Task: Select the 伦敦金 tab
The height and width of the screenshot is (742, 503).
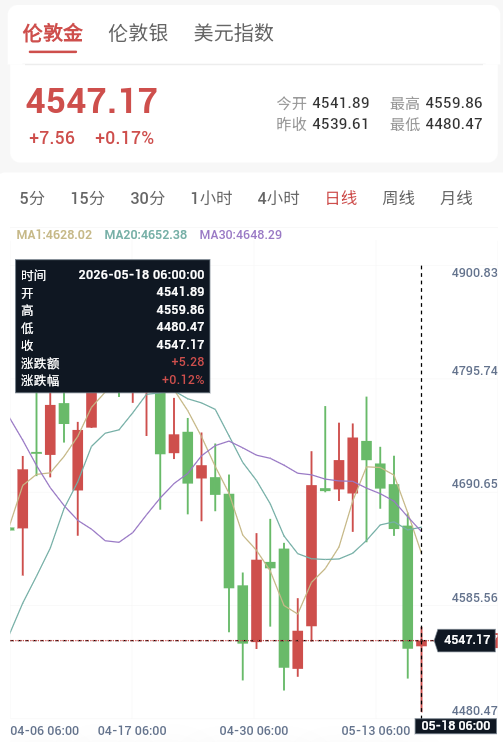Action: click(53, 34)
